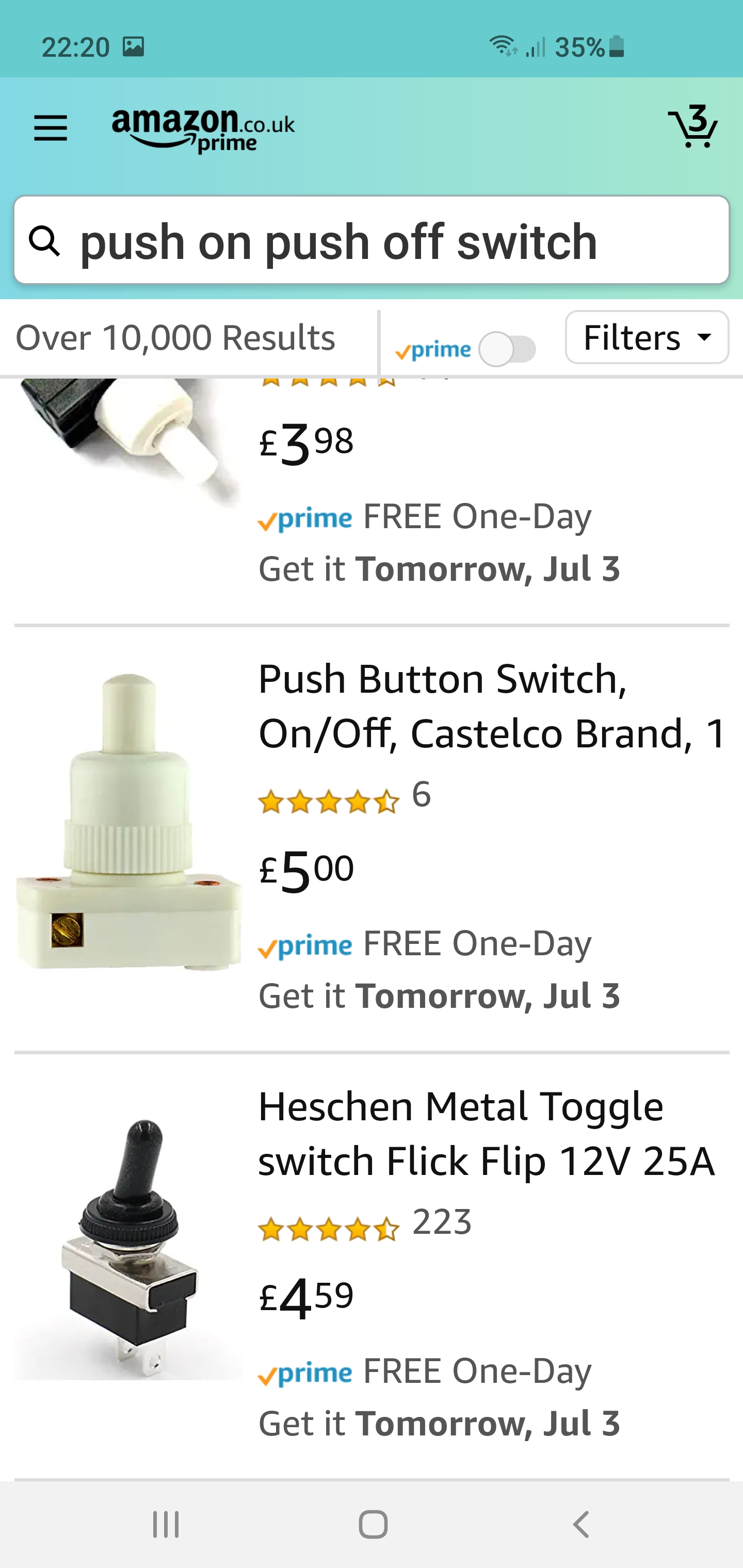Screen dimensions: 743x1568
Task: Tap the Amazon.co.uk Prime logo
Action: [203, 129]
